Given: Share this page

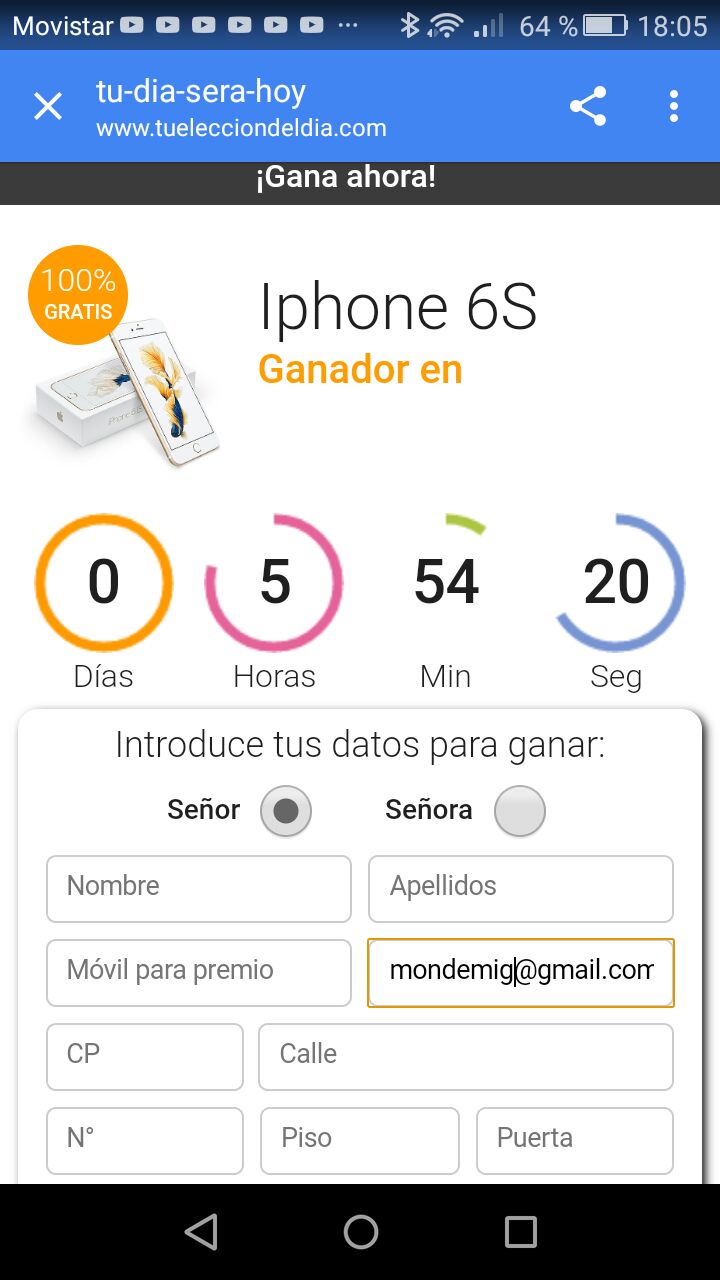Looking at the screenshot, I should (588, 106).
